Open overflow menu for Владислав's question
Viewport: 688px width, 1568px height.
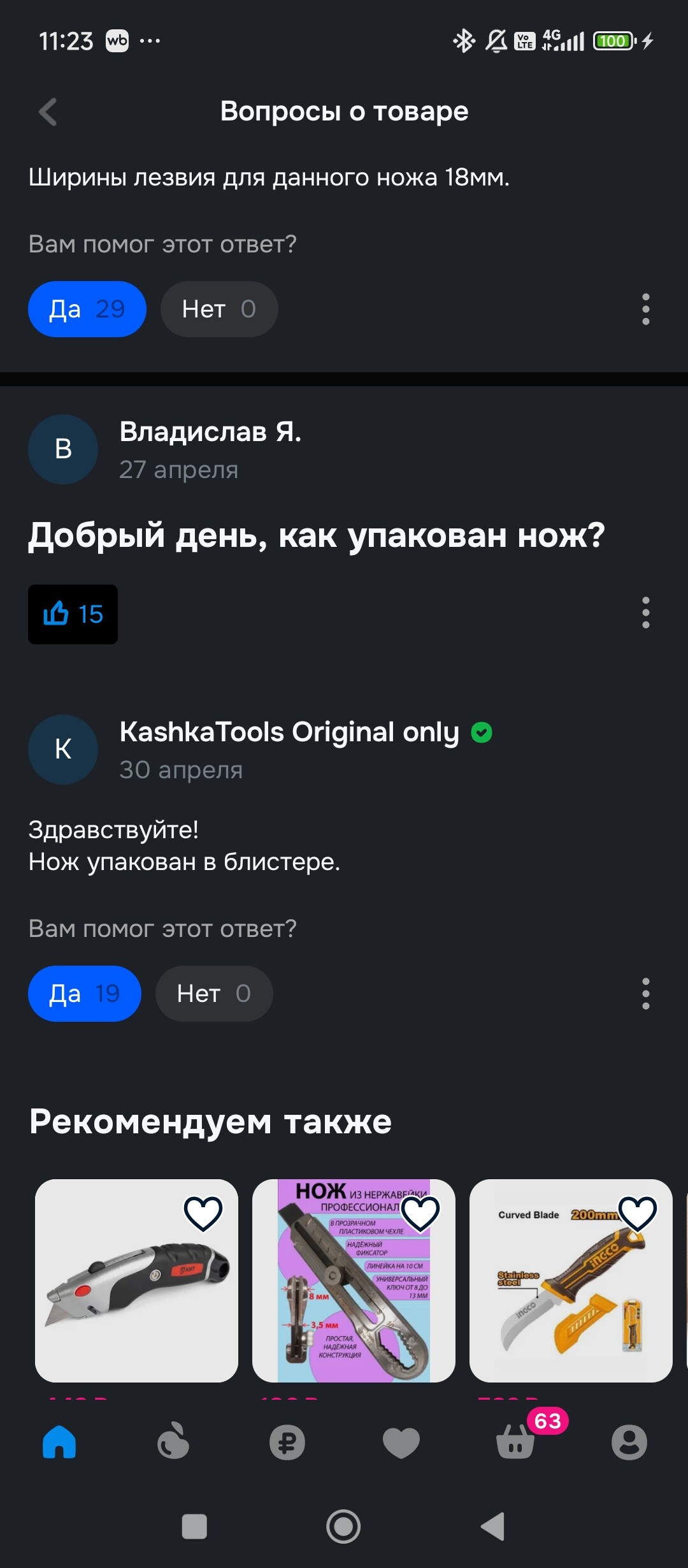pyautogui.click(x=645, y=613)
